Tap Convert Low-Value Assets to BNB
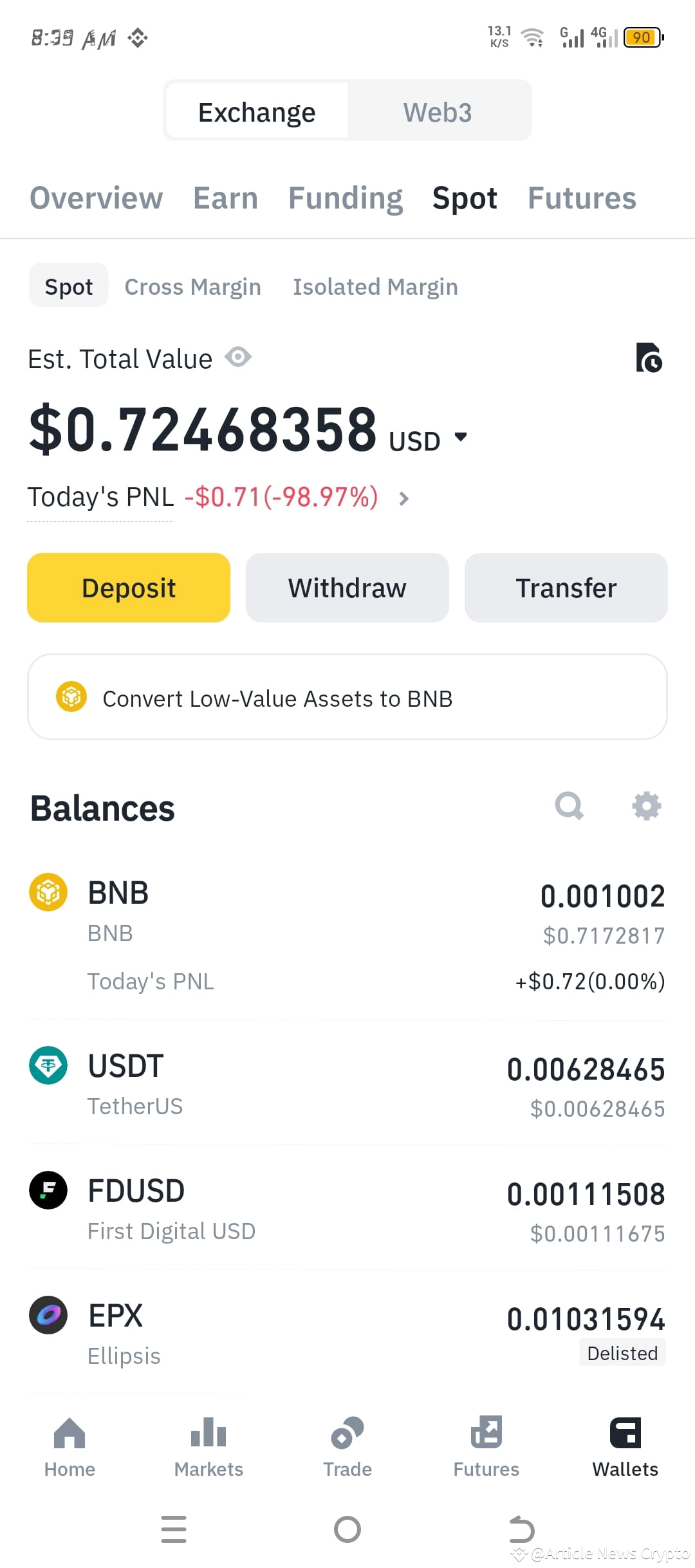The image size is (695, 1568). click(x=277, y=698)
